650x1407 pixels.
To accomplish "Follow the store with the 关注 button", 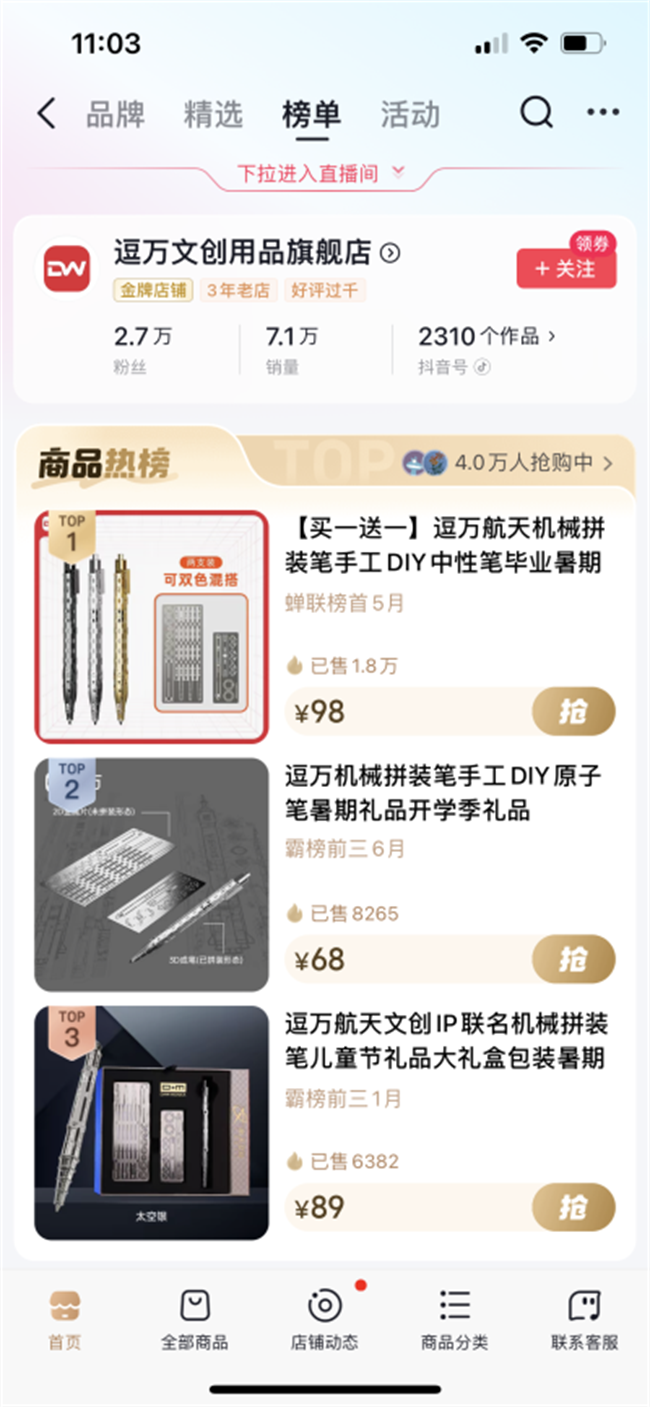I will (566, 268).
